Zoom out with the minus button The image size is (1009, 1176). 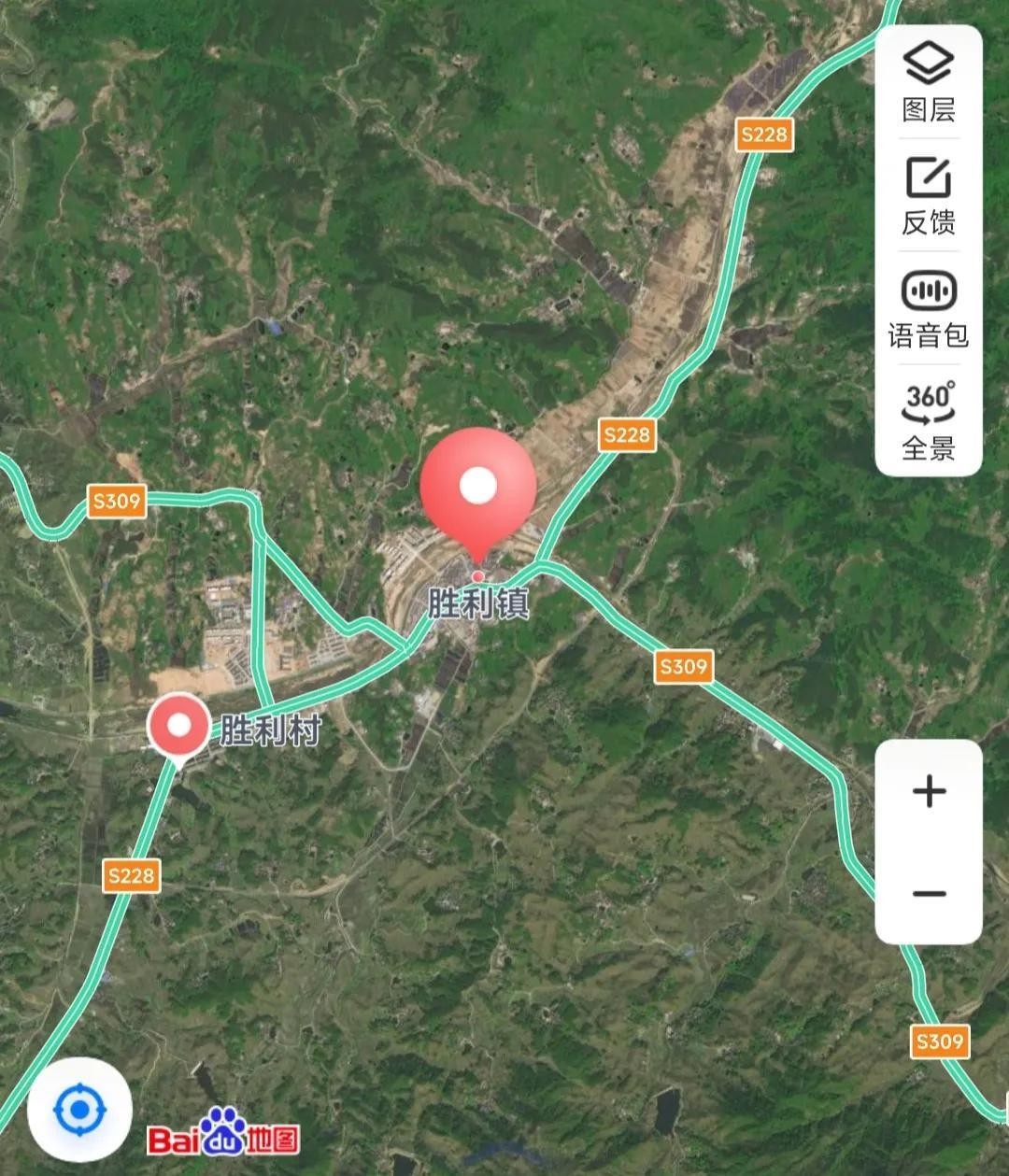tap(929, 894)
